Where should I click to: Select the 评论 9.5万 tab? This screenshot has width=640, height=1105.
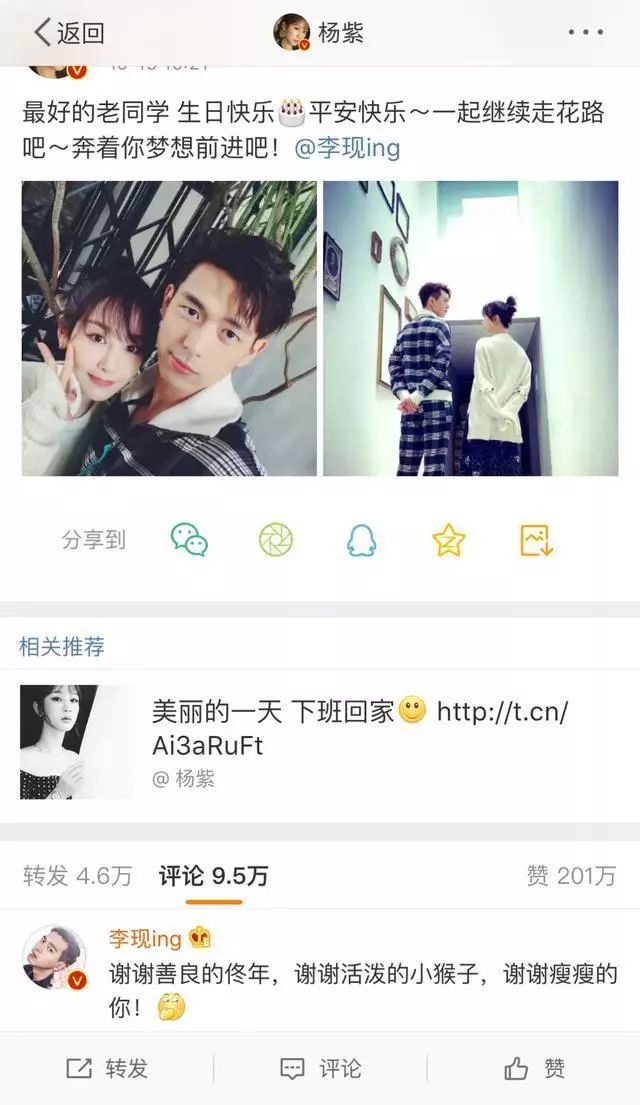tap(214, 876)
